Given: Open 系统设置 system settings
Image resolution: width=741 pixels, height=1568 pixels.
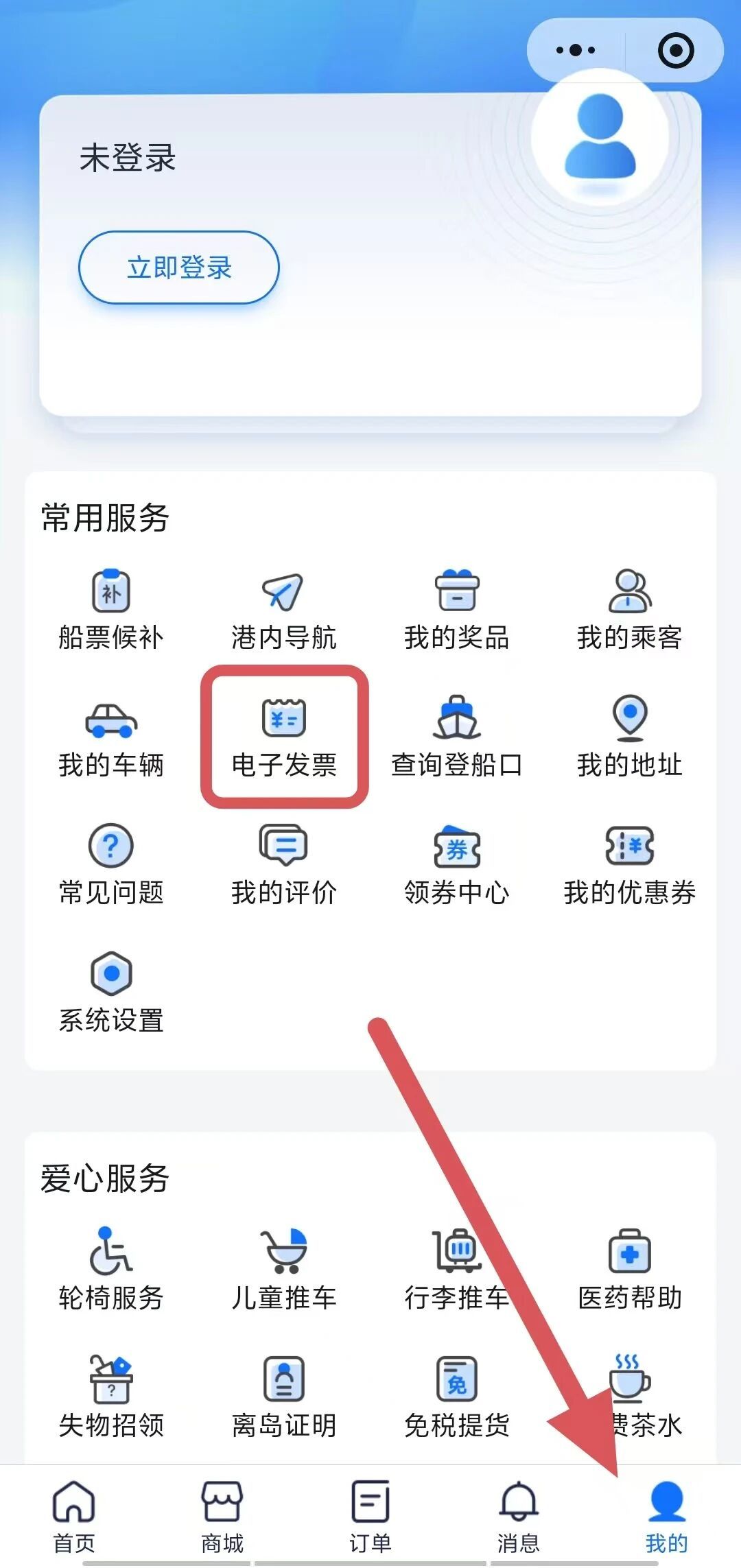Looking at the screenshot, I should (x=111, y=990).
